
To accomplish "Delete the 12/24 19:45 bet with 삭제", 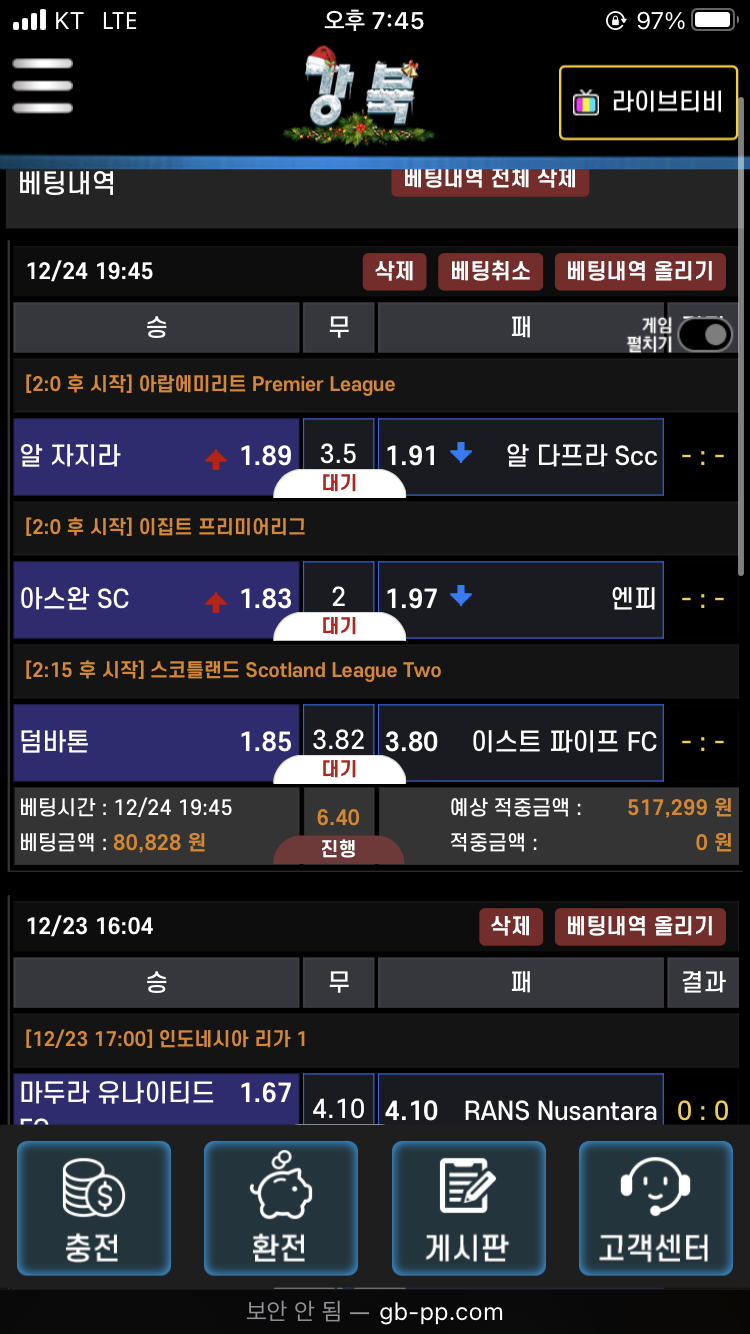I will 394,271.
